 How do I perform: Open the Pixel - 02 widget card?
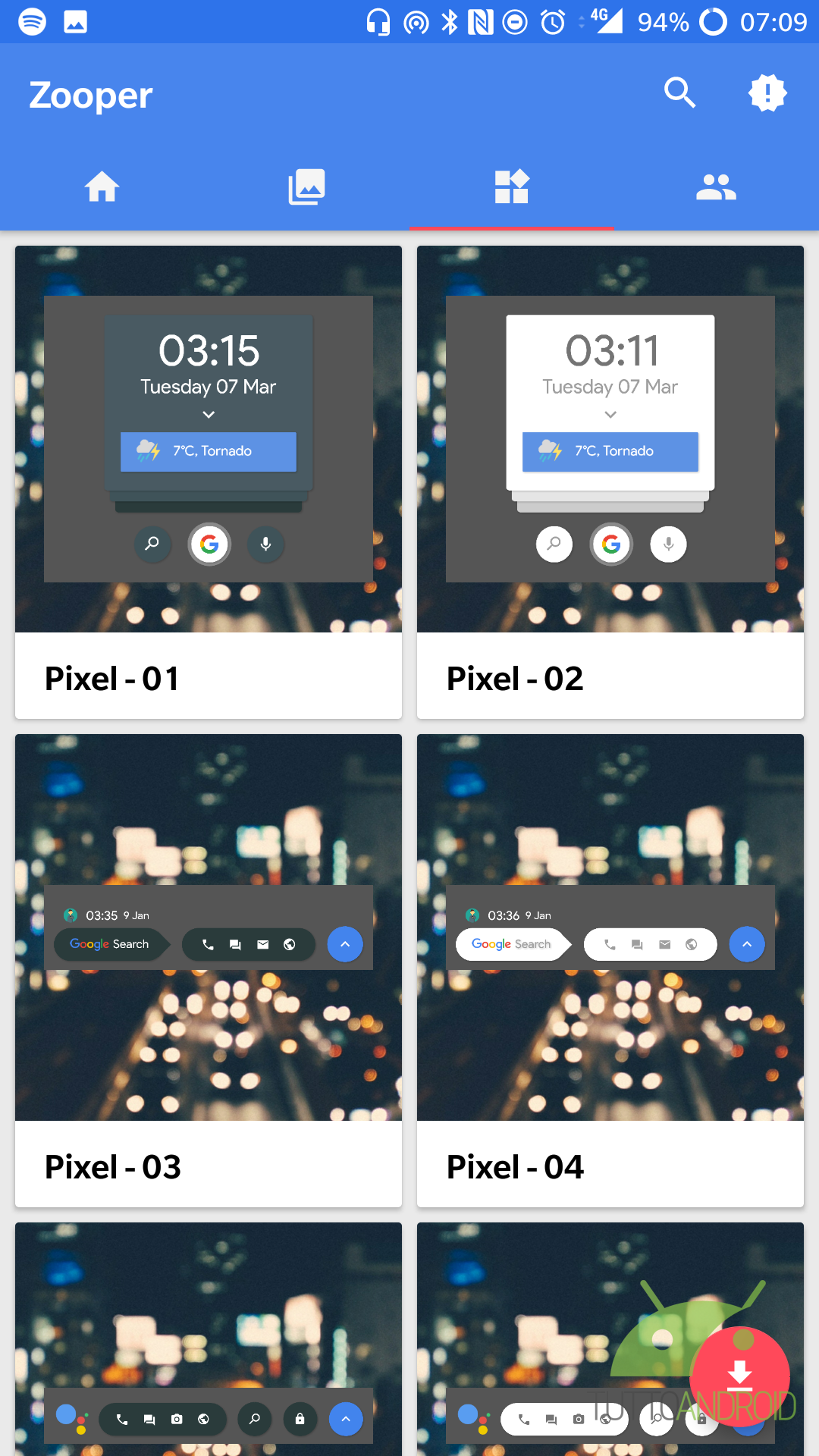[x=610, y=482]
